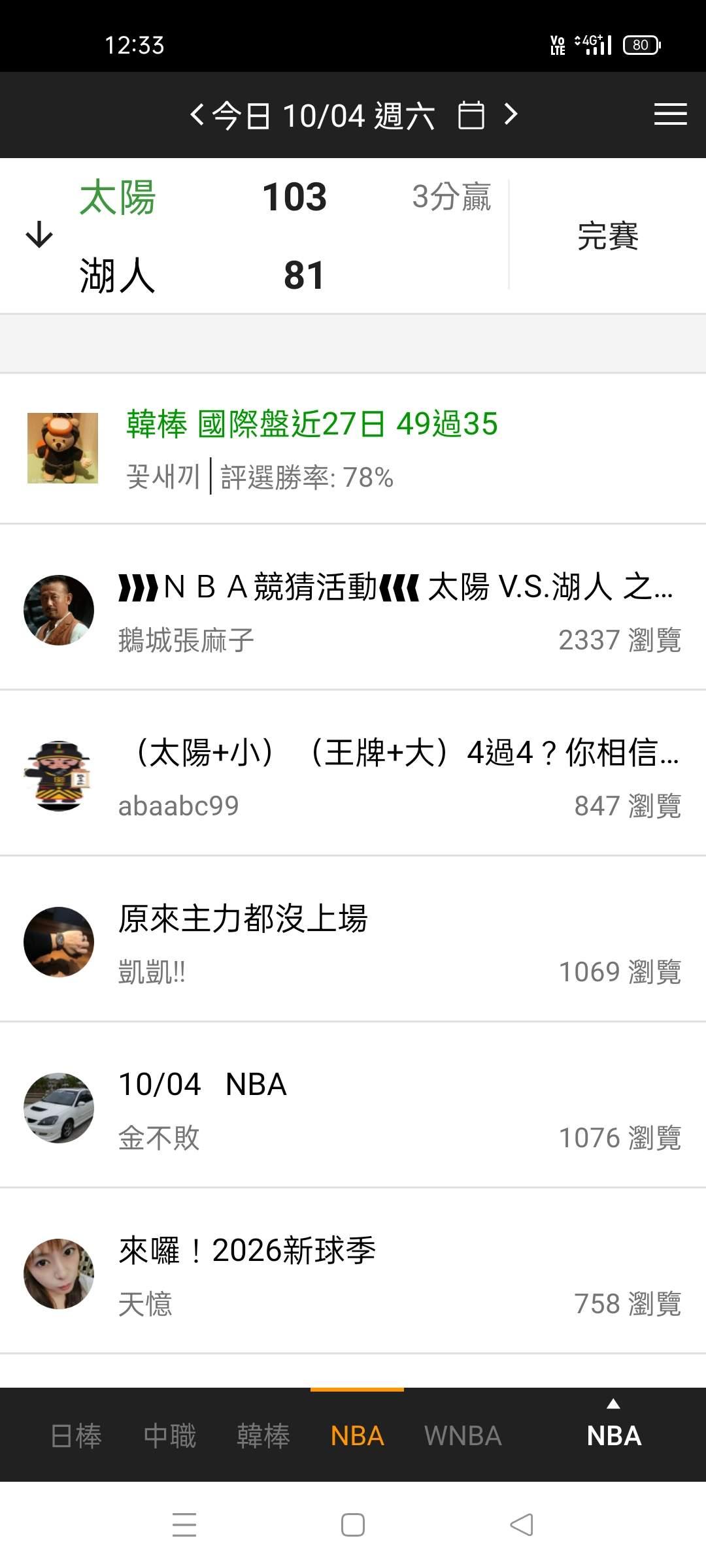This screenshot has height=1568, width=706.
Task: Open 金不敗's 10/04 NBA post
Action: pos(203,1085)
